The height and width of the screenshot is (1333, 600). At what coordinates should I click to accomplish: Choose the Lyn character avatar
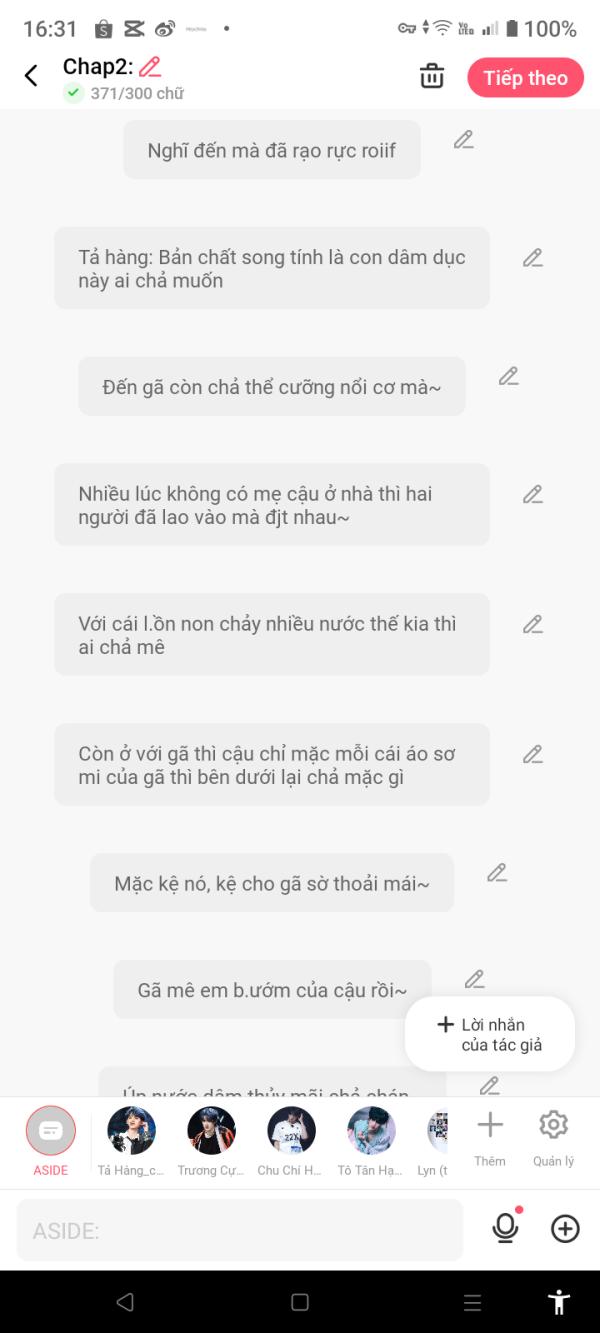click(x=437, y=1131)
